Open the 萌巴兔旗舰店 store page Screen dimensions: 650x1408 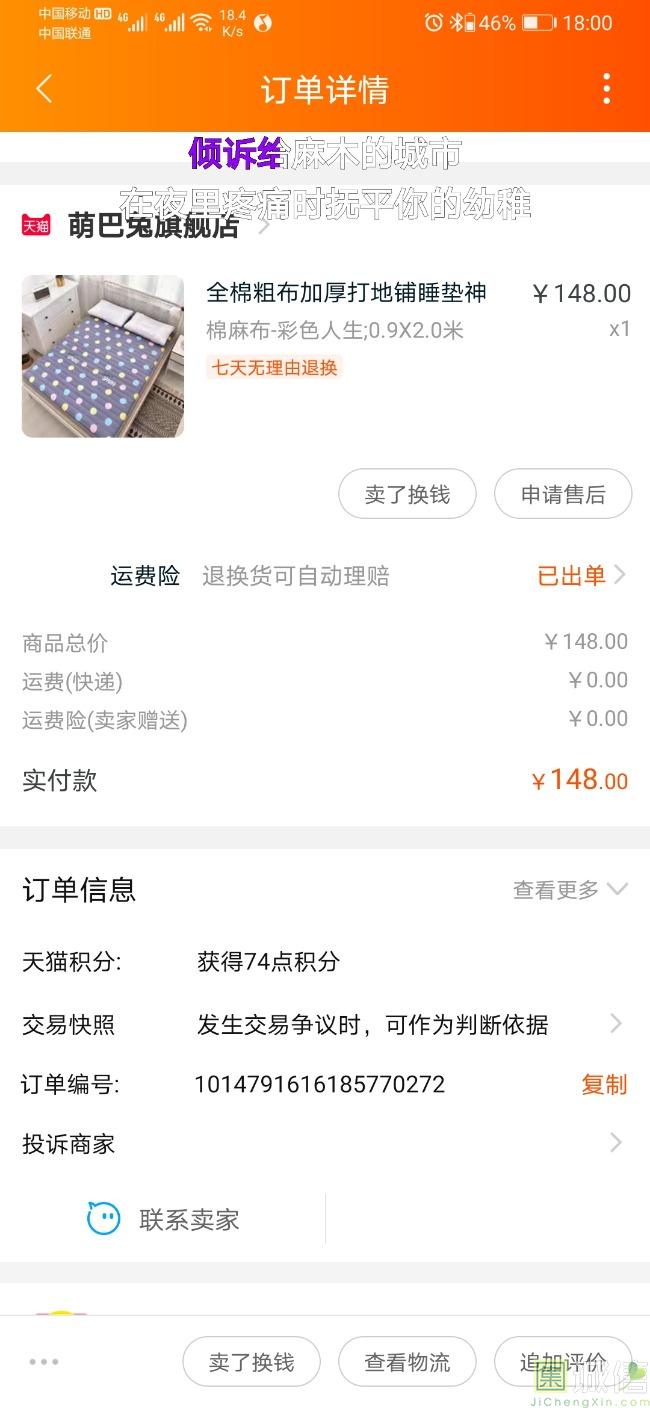point(153,226)
